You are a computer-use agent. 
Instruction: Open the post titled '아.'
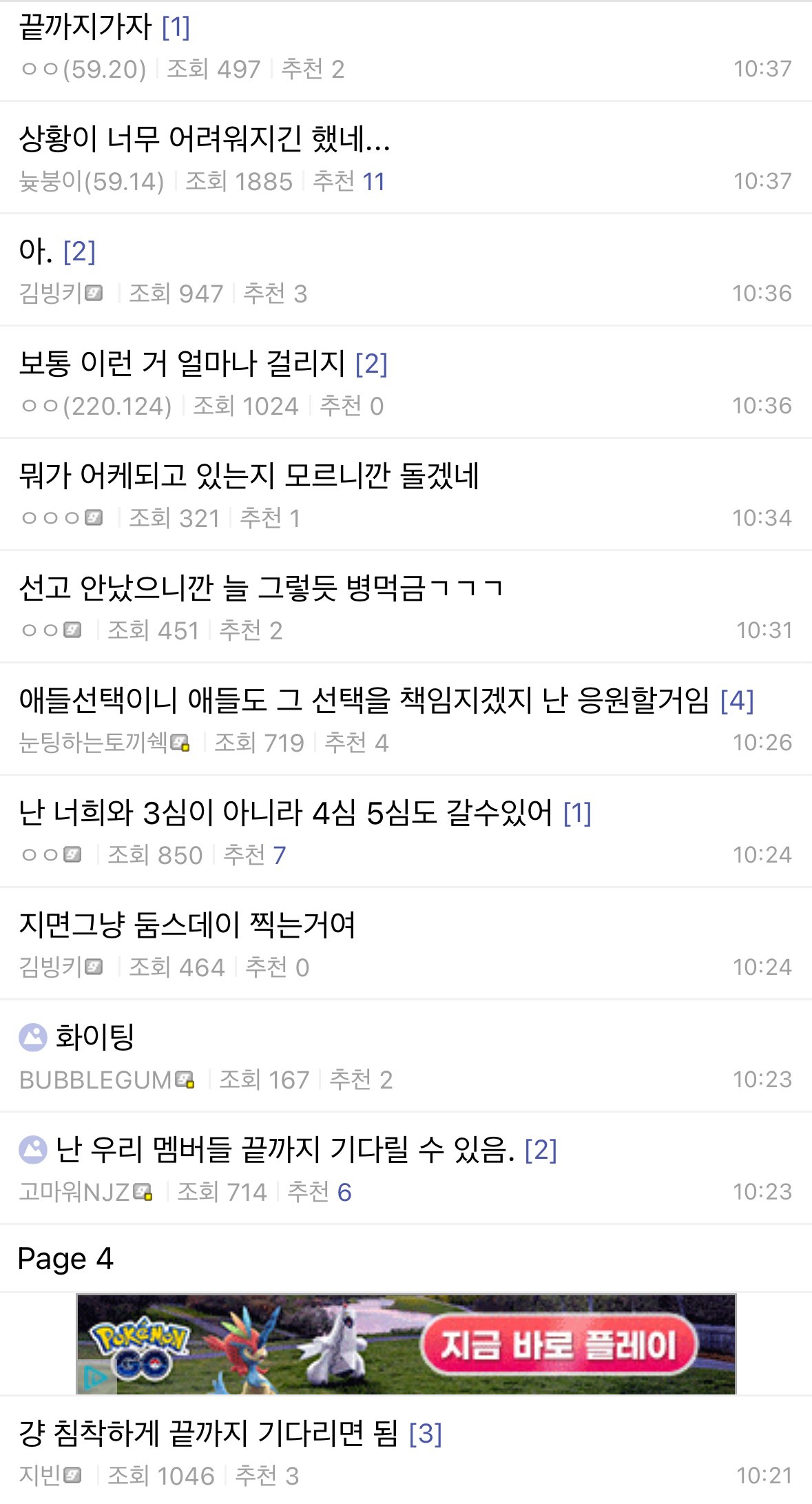(36, 251)
